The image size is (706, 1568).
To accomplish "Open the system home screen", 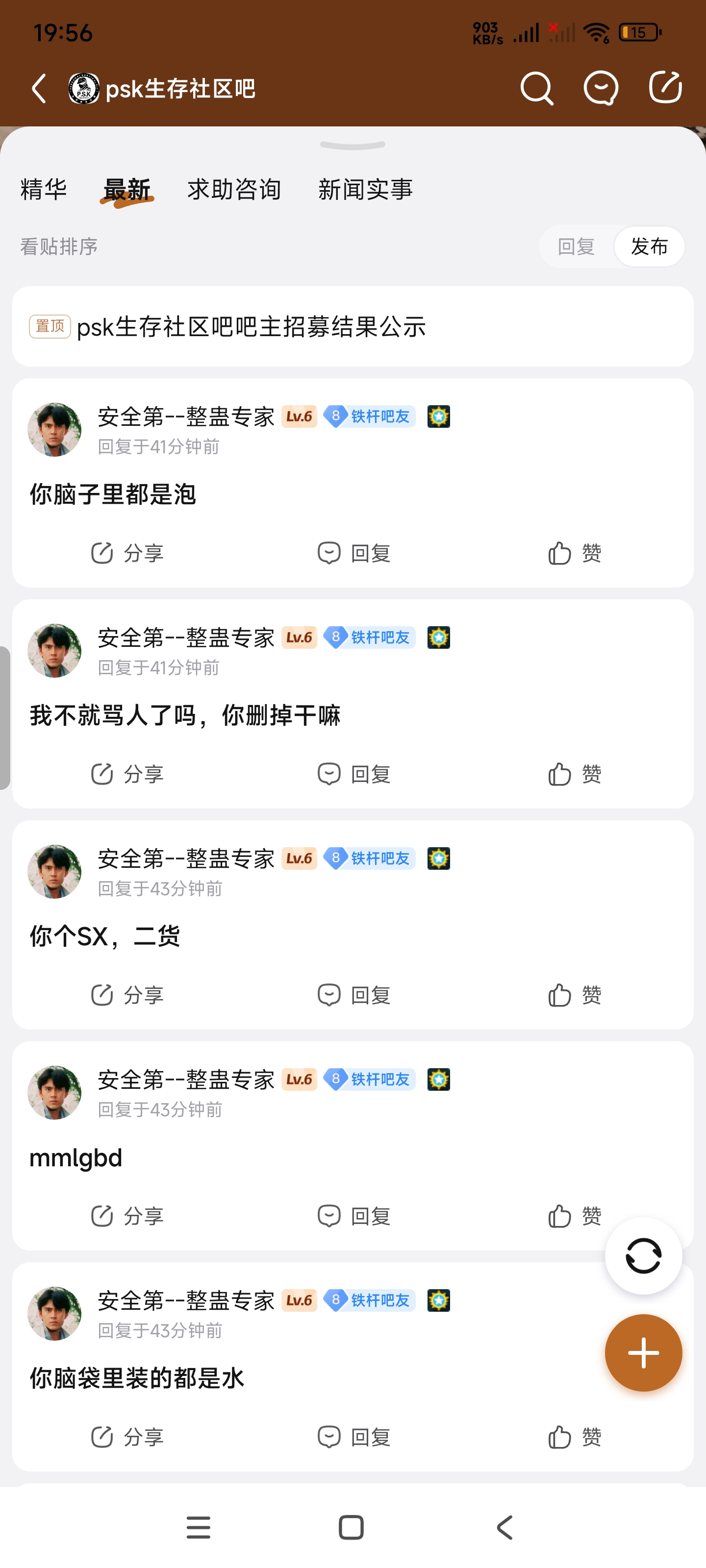I will [352, 1527].
